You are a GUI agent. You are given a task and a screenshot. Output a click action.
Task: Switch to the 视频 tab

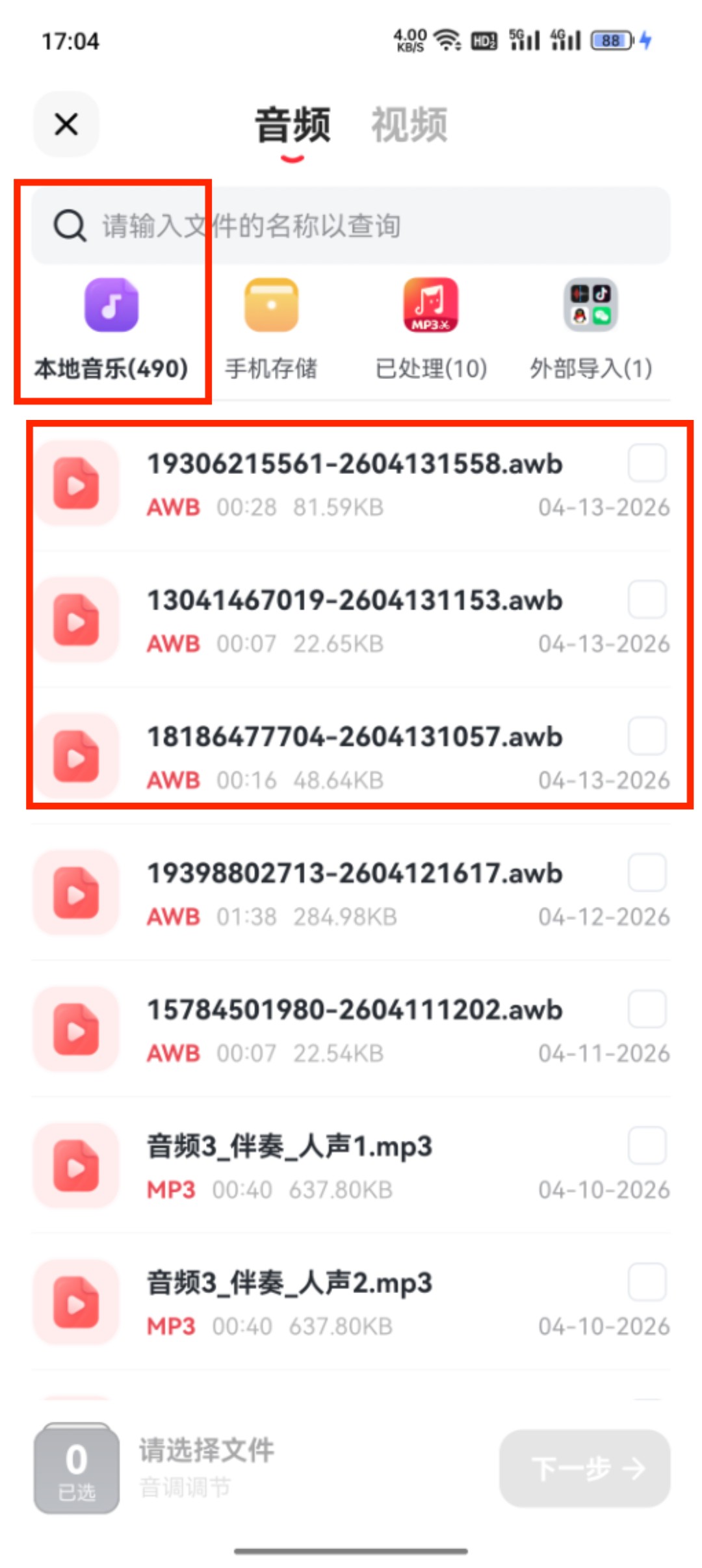point(409,125)
